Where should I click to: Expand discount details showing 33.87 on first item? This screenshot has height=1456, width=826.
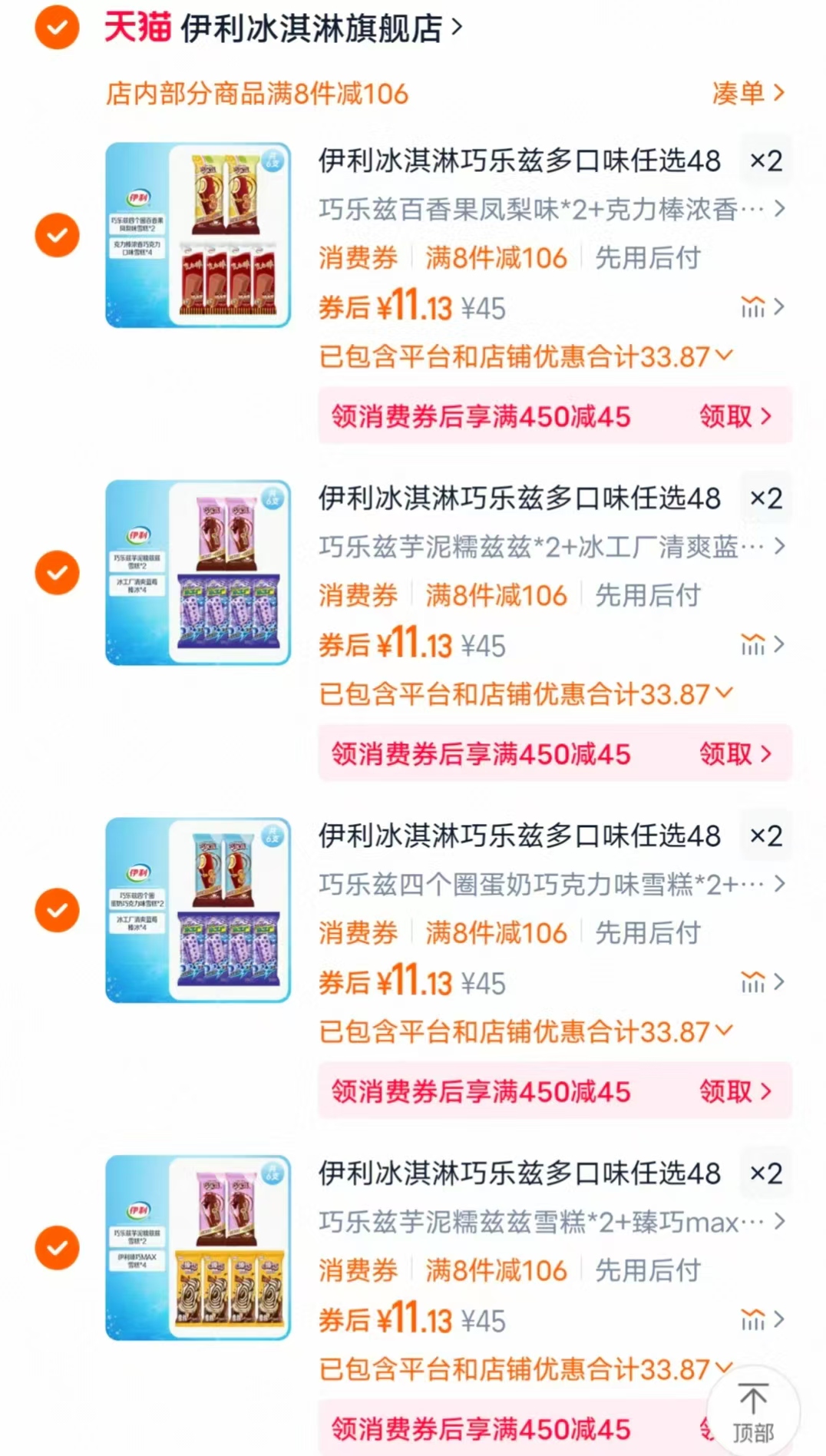click(x=722, y=355)
